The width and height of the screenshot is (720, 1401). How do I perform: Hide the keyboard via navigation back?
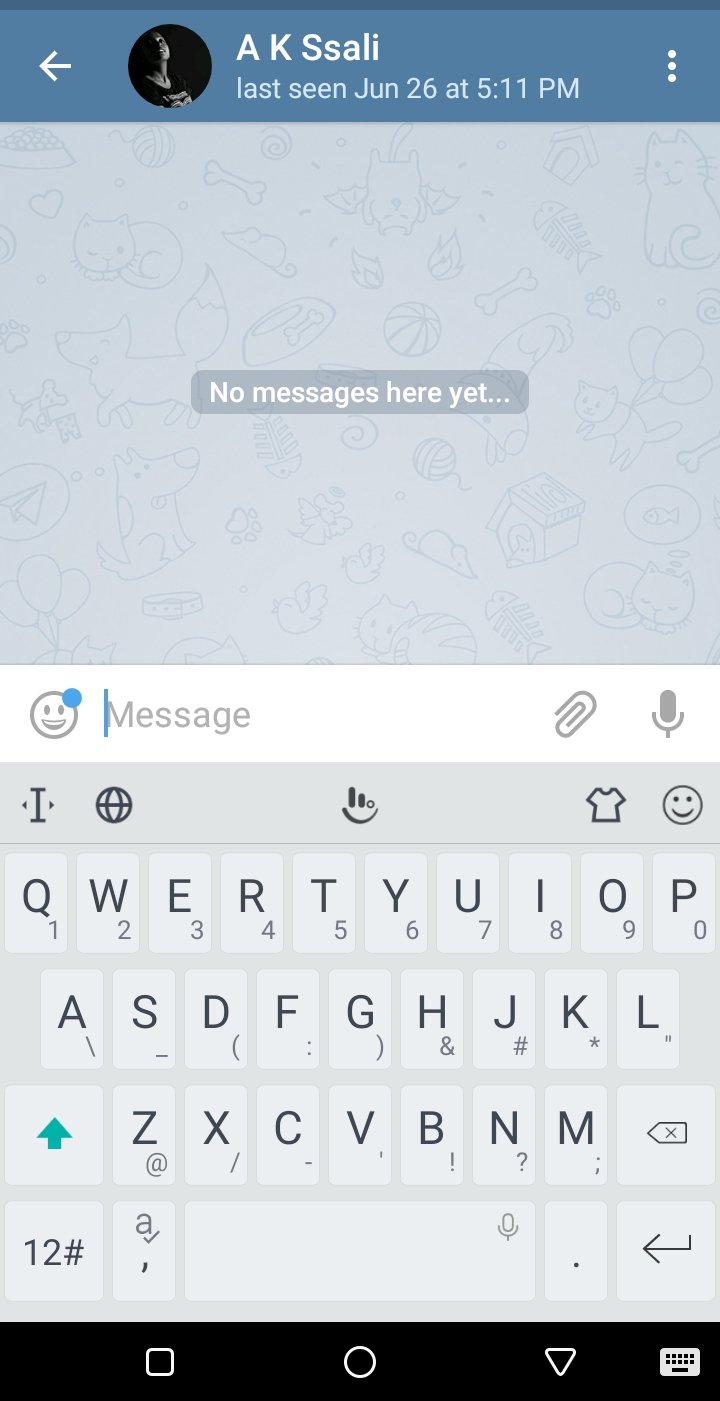pyautogui.click(x=560, y=1361)
